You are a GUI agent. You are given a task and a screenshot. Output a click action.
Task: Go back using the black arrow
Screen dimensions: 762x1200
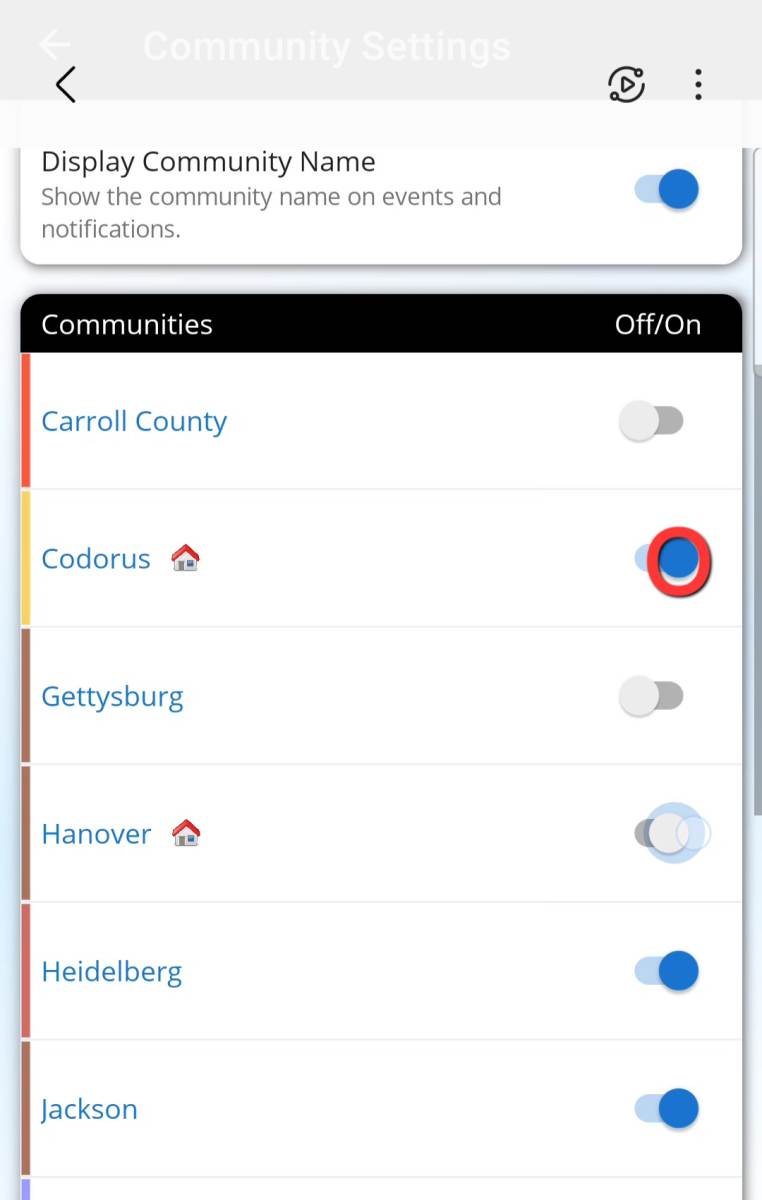click(x=66, y=84)
